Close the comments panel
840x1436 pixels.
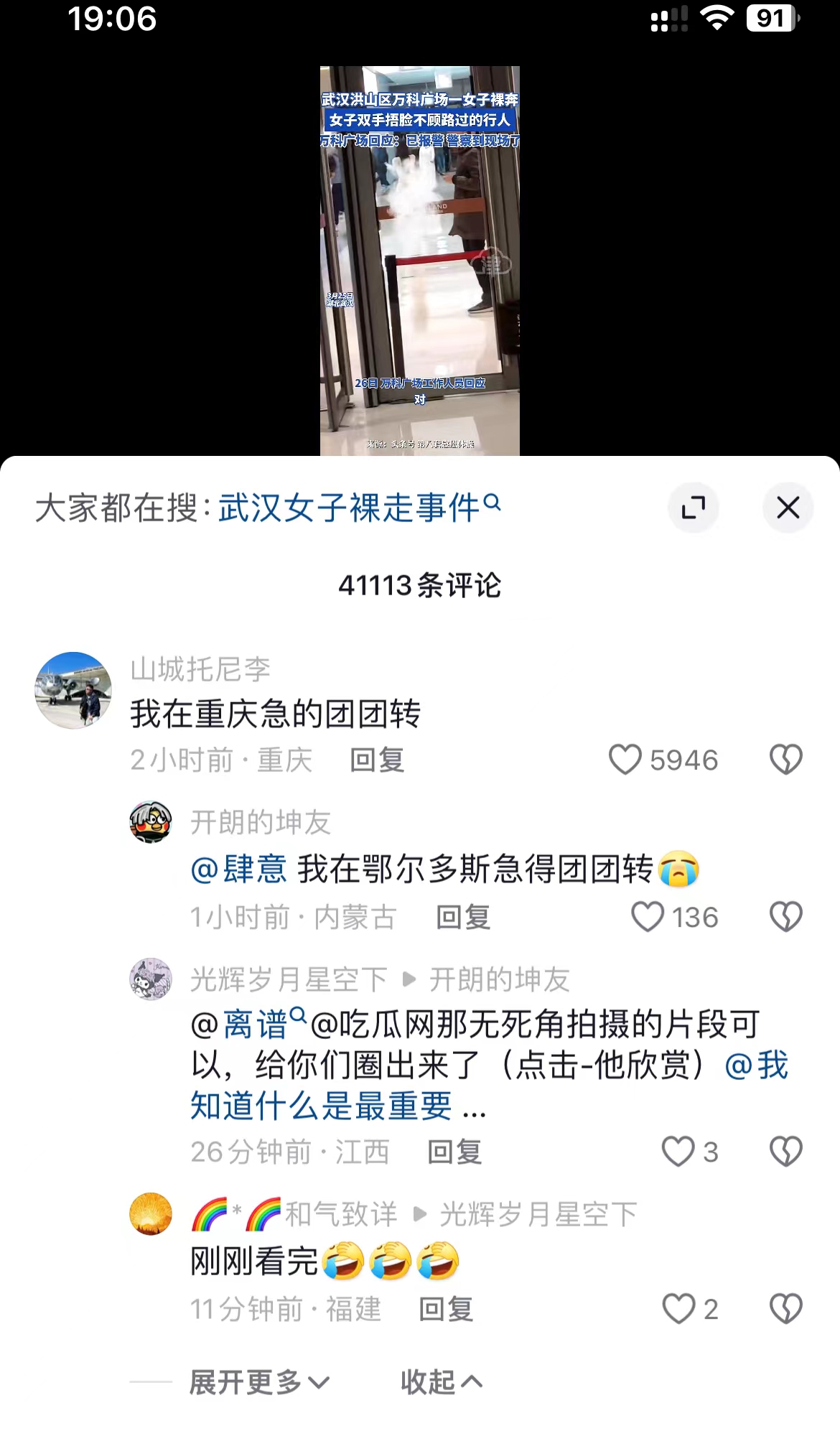coord(788,508)
